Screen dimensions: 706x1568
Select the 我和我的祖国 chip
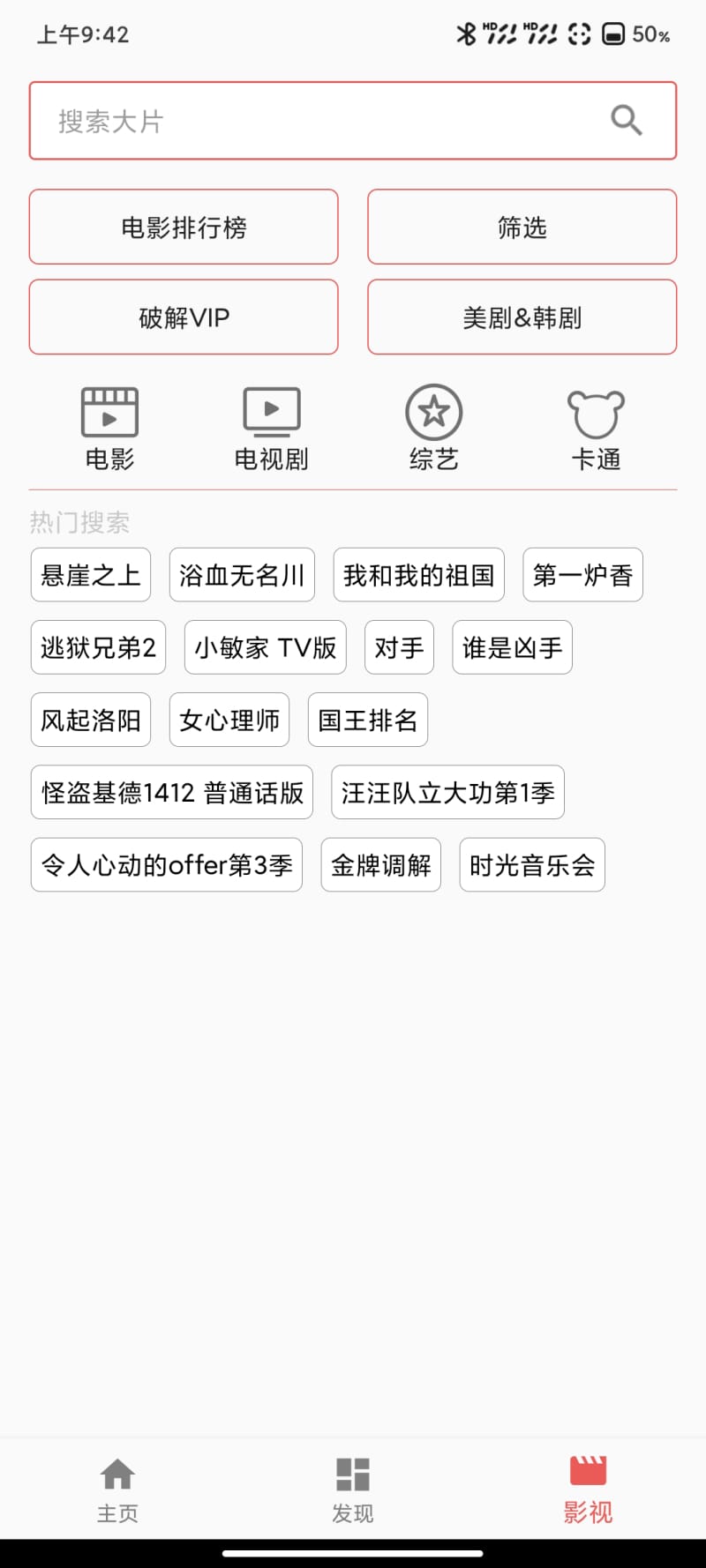tap(418, 575)
